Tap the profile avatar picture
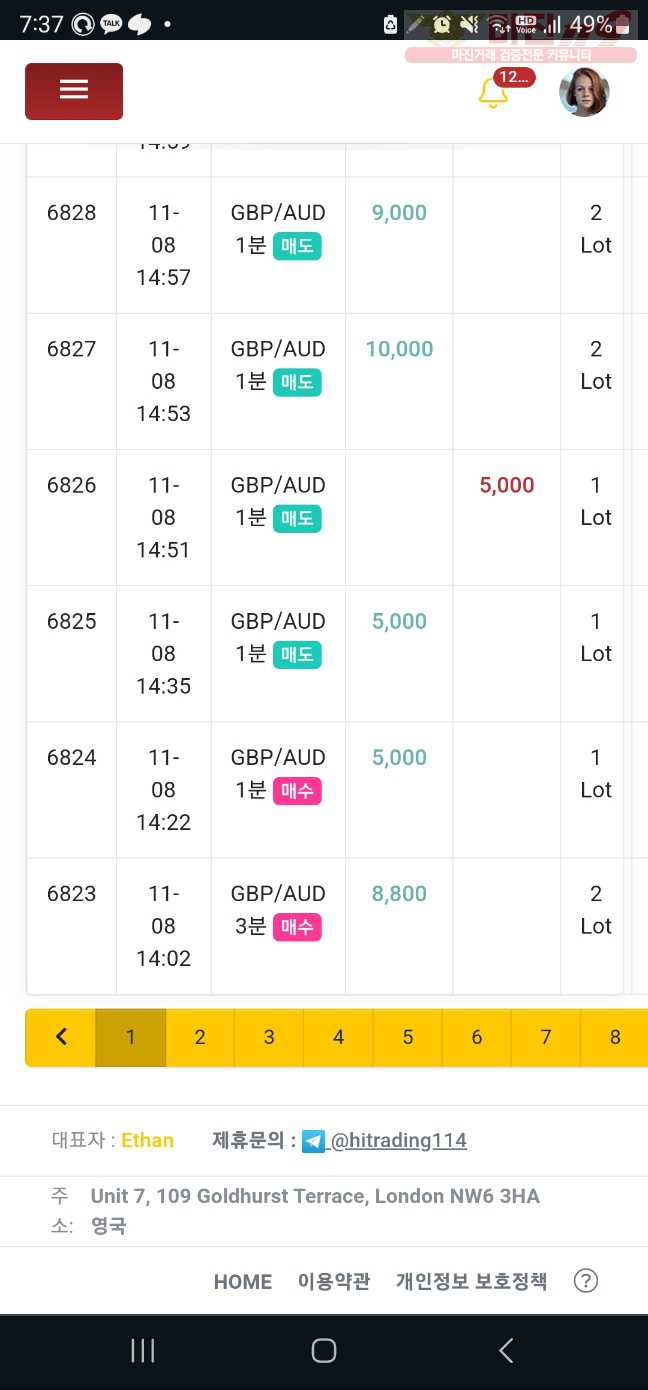The height and width of the screenshot is (1390, 648). [584, 93]
